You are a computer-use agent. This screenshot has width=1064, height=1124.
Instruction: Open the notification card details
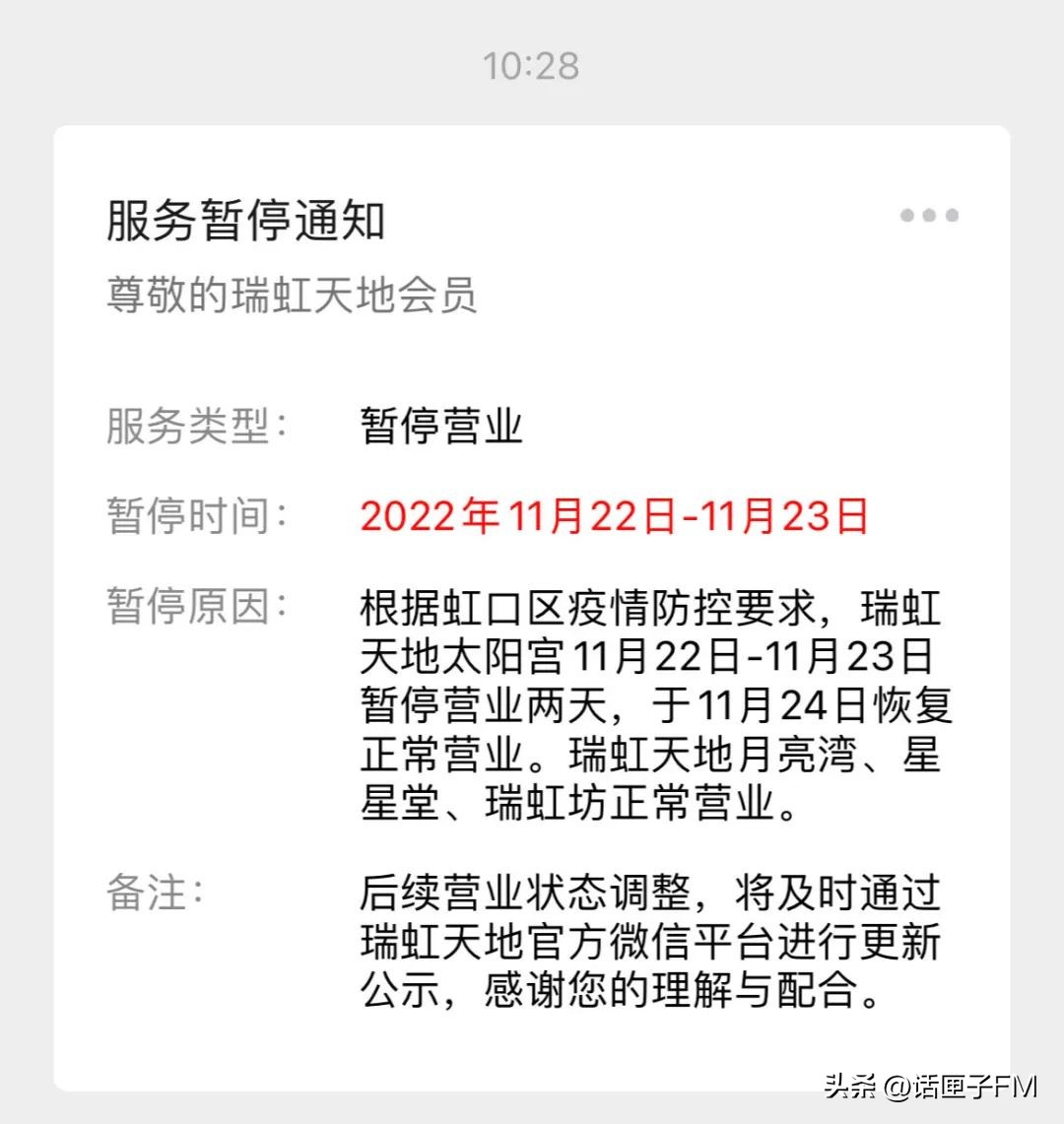click(x=532, y=591)
